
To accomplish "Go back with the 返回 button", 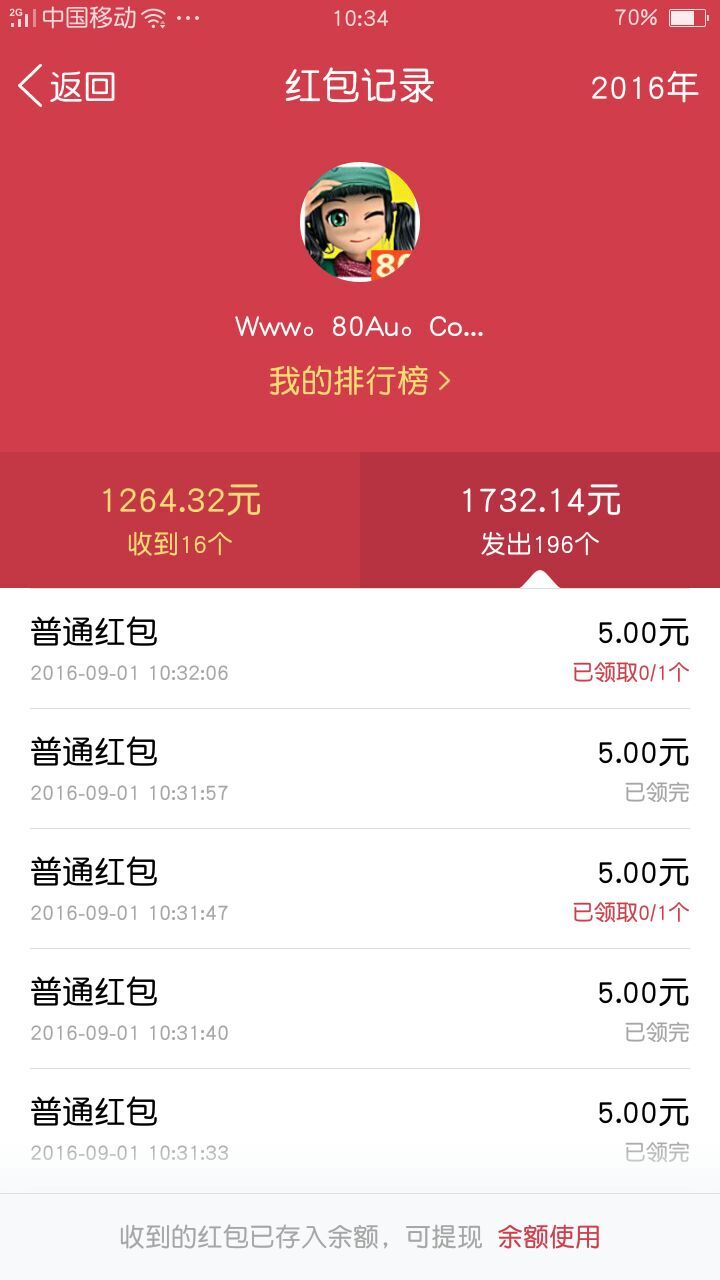I will coord(68,87).
